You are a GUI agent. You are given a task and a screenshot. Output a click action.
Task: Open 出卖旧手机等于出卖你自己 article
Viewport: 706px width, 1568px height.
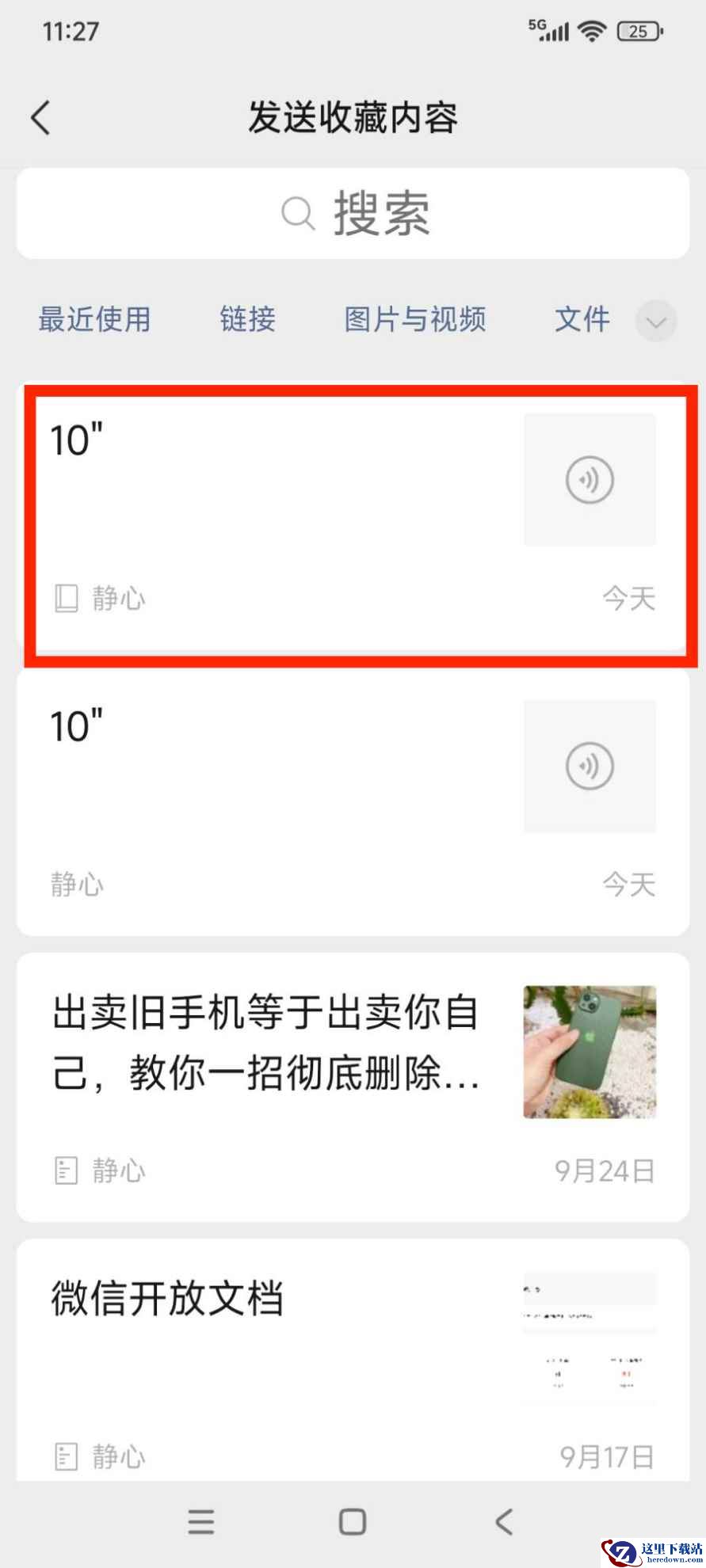[353, 1085]
